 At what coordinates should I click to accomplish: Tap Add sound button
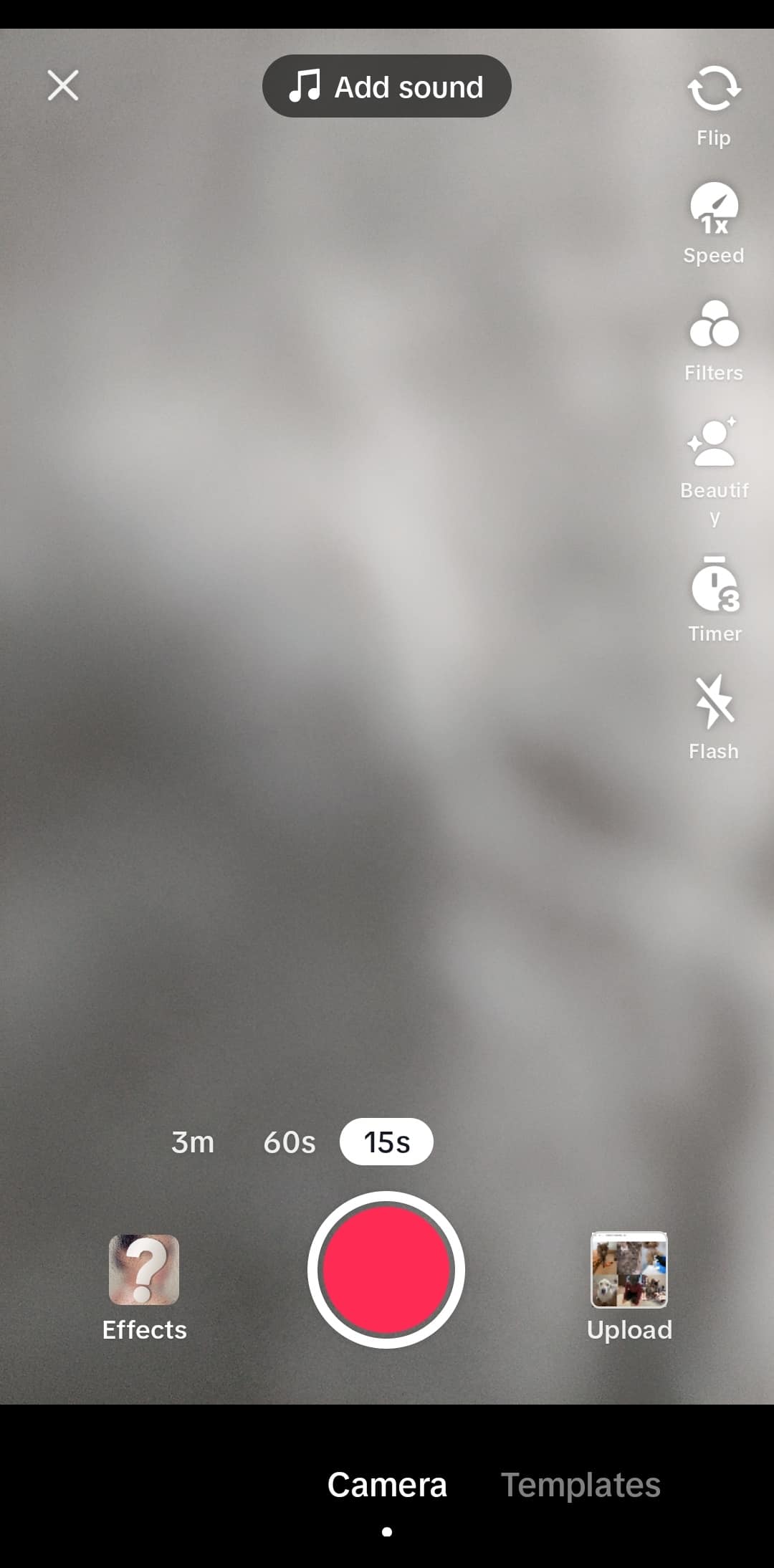click(x=386, y=87)
